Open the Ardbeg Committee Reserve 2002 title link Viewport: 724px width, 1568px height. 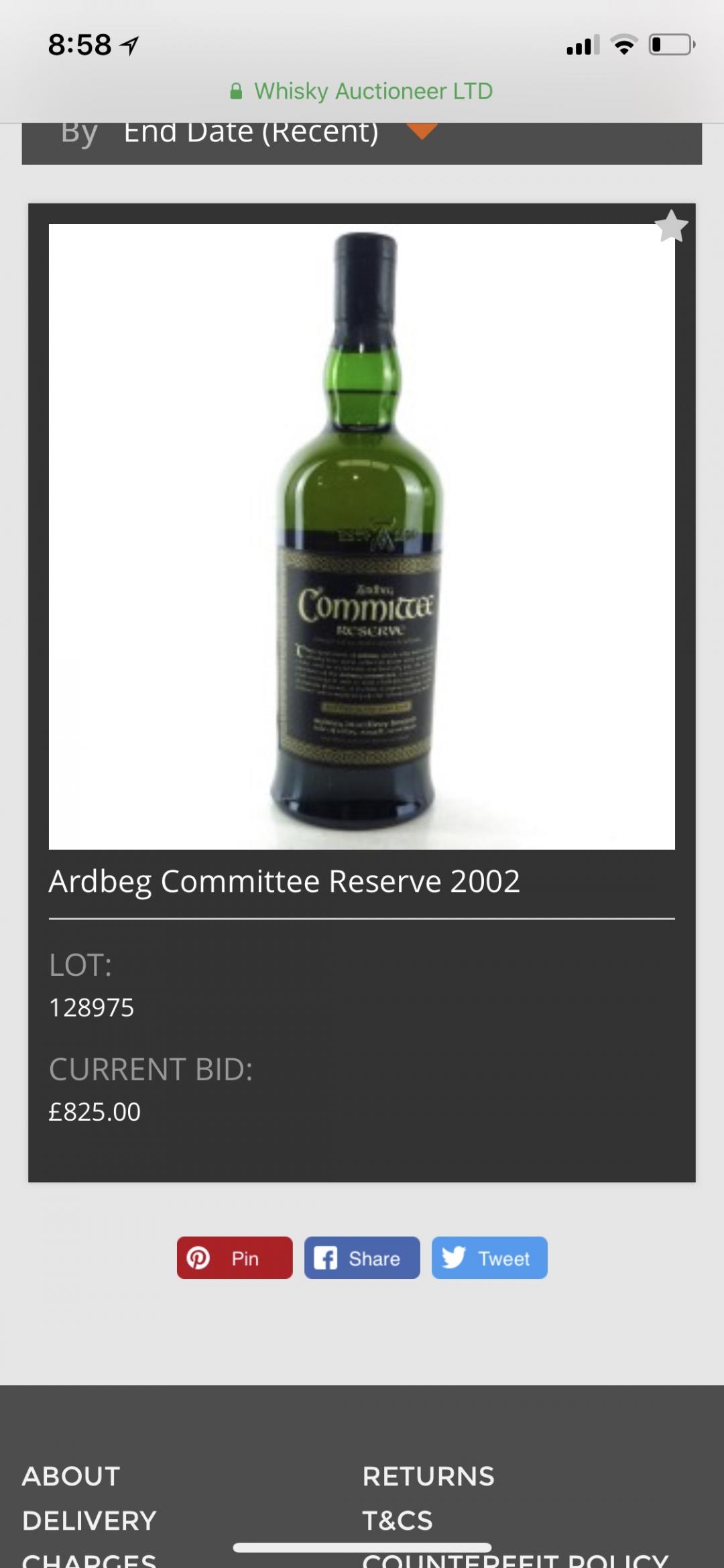(x=284, y=881)
